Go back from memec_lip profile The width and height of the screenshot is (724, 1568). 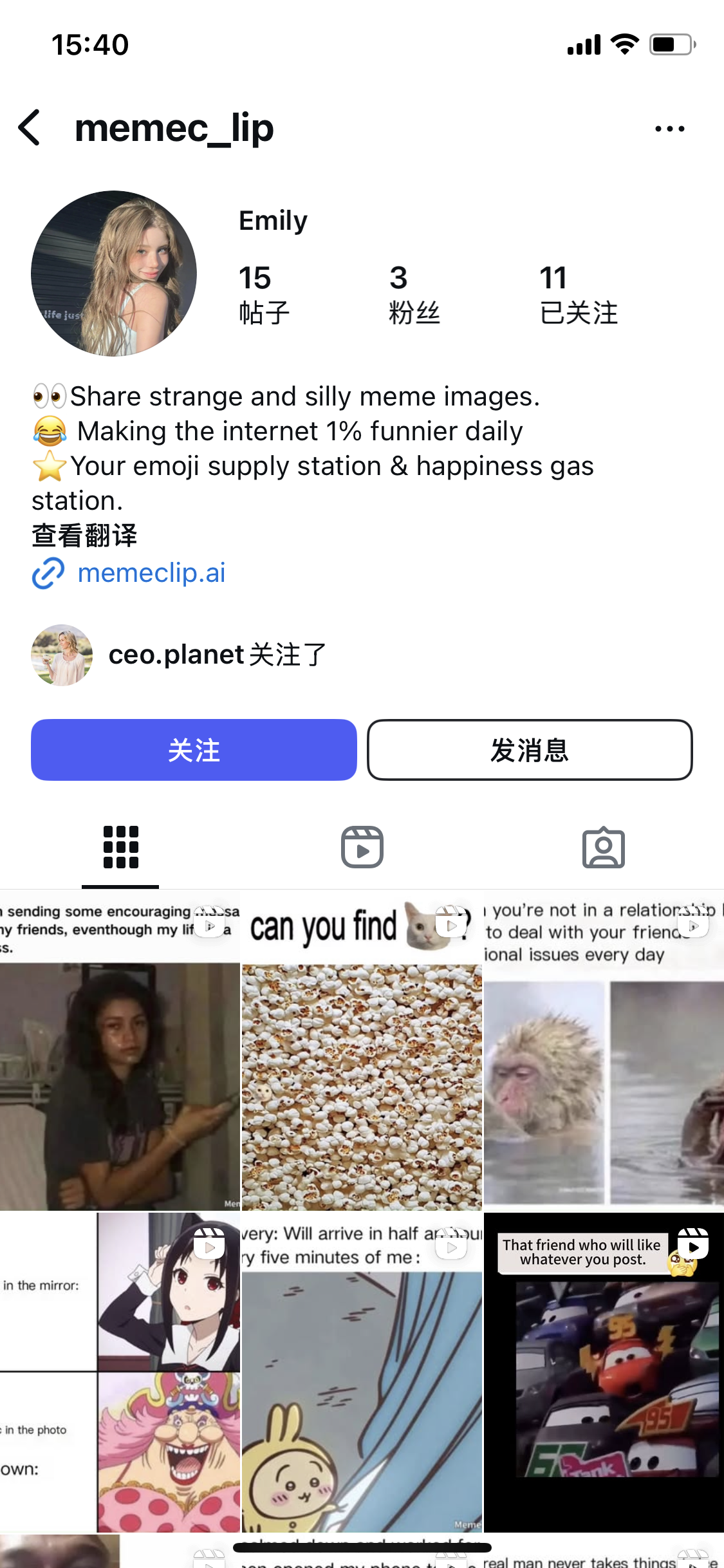click(x=30, y=127)
